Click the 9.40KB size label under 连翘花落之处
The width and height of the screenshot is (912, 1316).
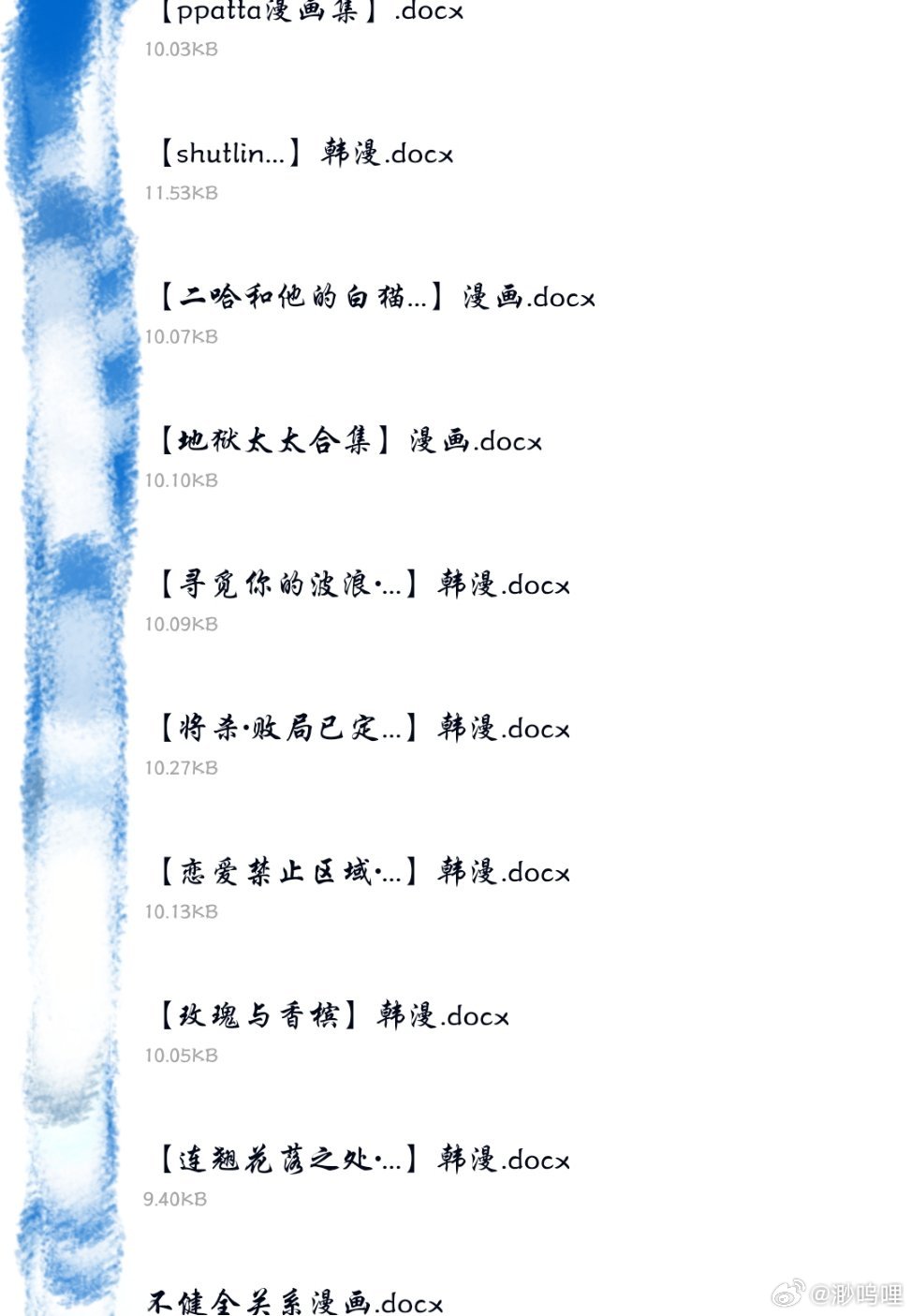click(x=175, y=1199)
